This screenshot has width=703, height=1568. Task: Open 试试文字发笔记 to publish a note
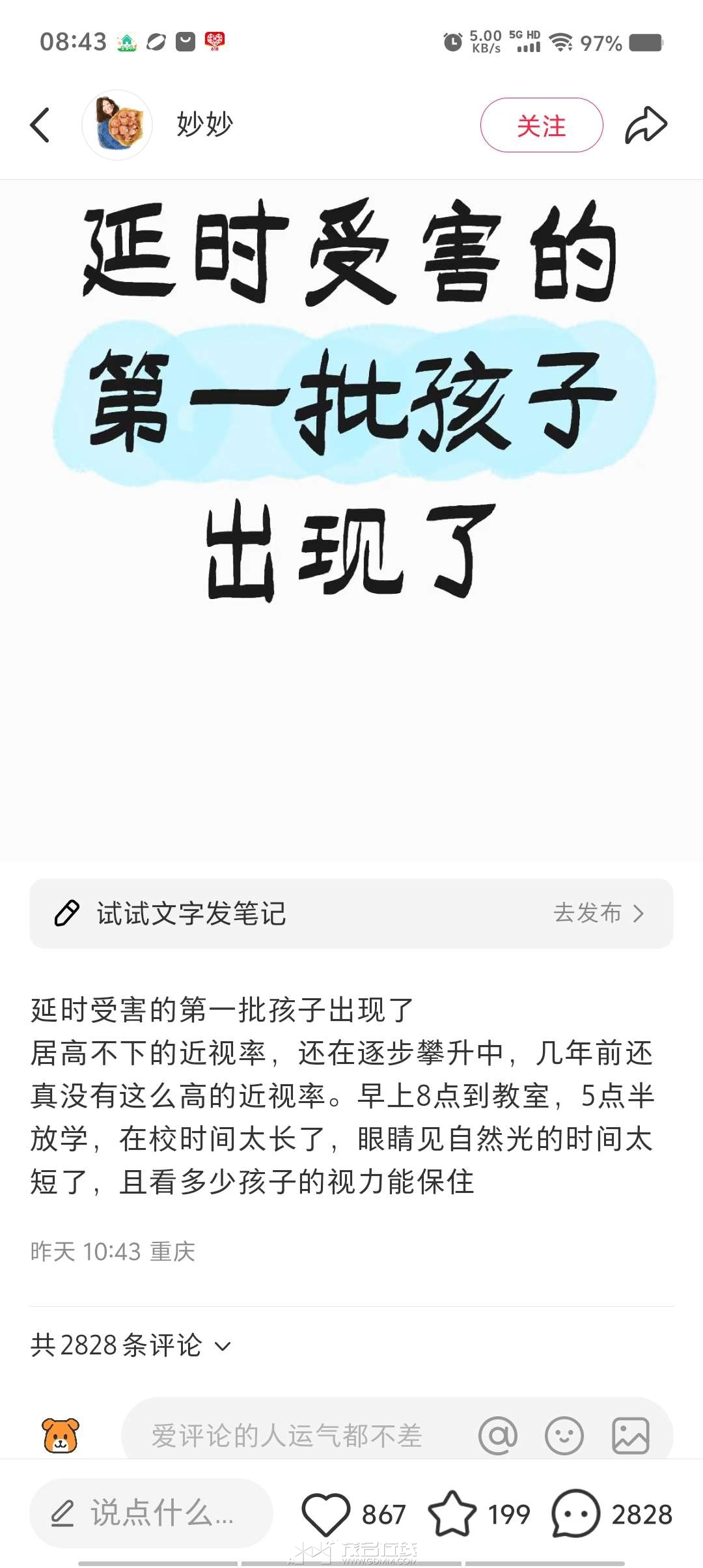351,914
